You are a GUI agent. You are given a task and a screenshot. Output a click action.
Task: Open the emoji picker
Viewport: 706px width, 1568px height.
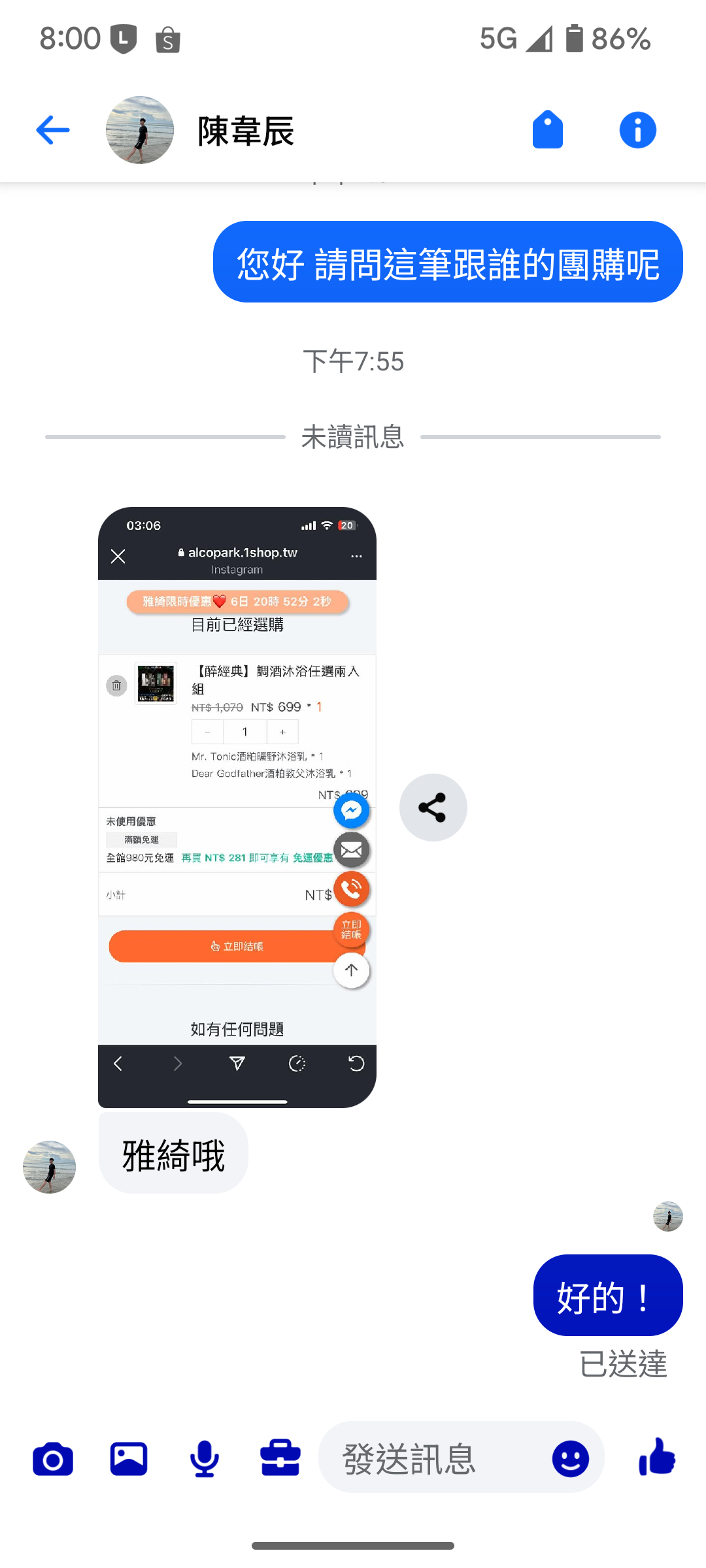[x=570, y=1459]
